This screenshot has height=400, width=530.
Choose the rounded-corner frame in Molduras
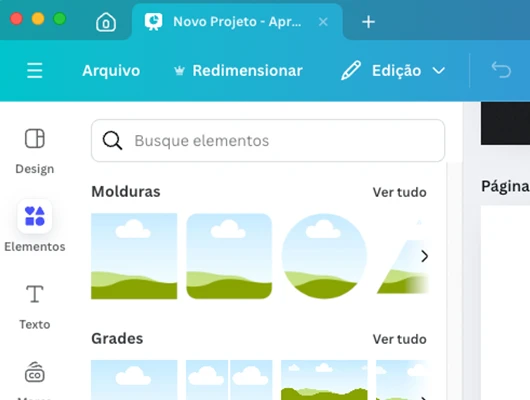229,256
